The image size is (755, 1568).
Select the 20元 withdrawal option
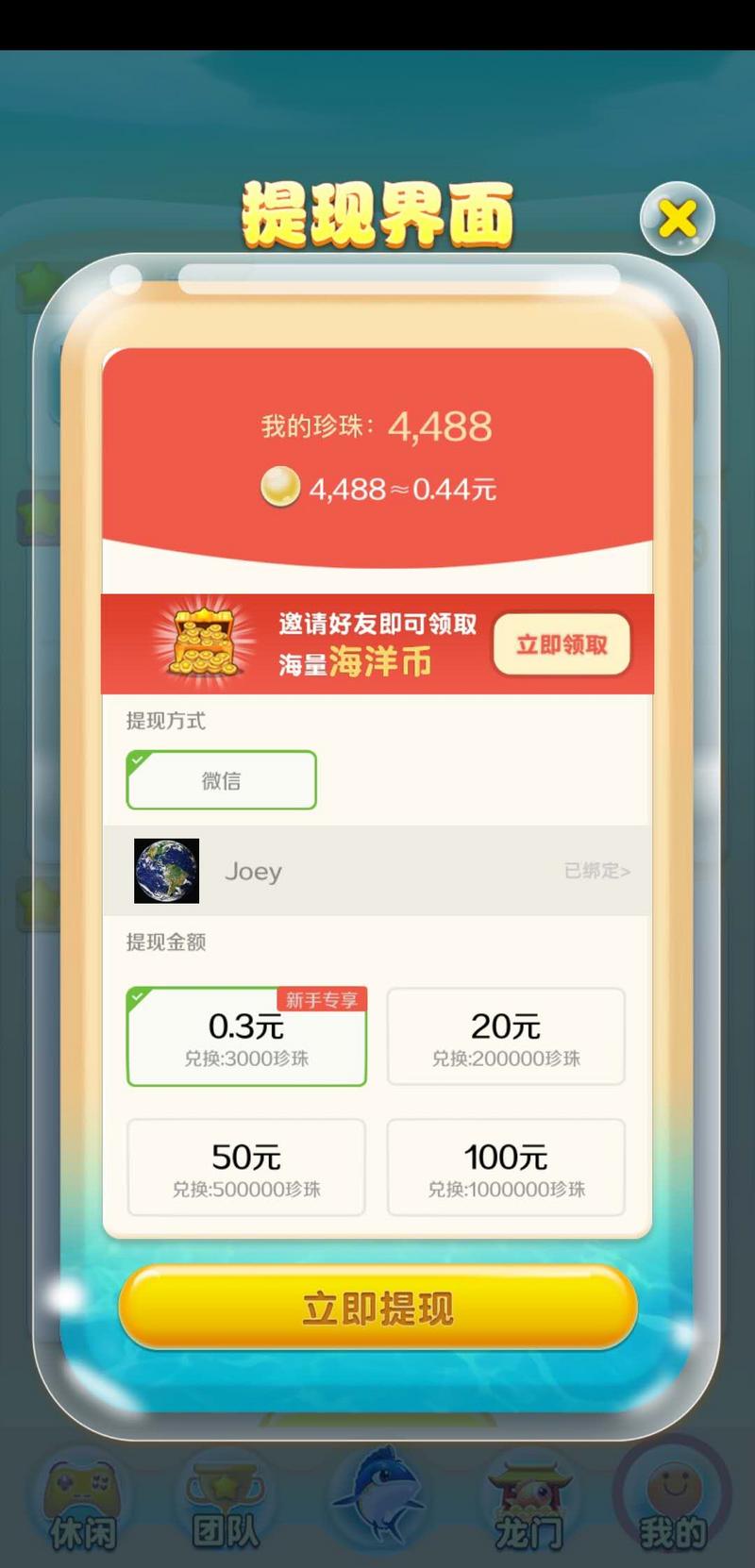coord(506,1036)
